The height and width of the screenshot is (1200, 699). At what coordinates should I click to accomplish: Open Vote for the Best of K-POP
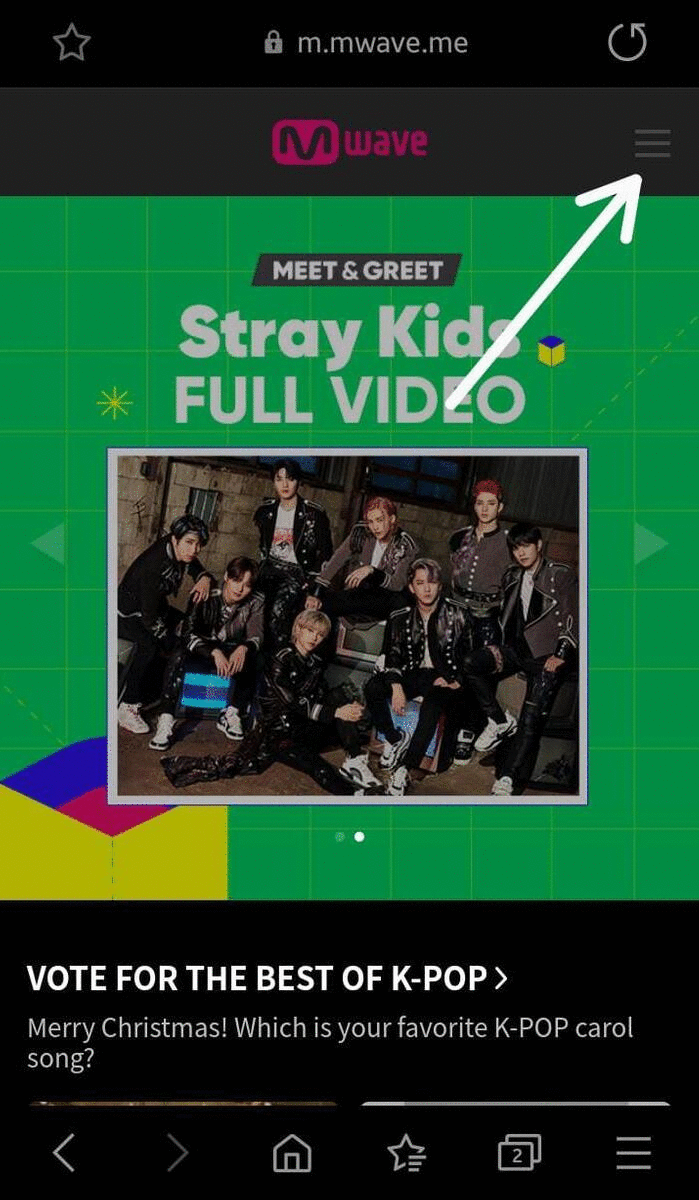(x=267, y=978)
